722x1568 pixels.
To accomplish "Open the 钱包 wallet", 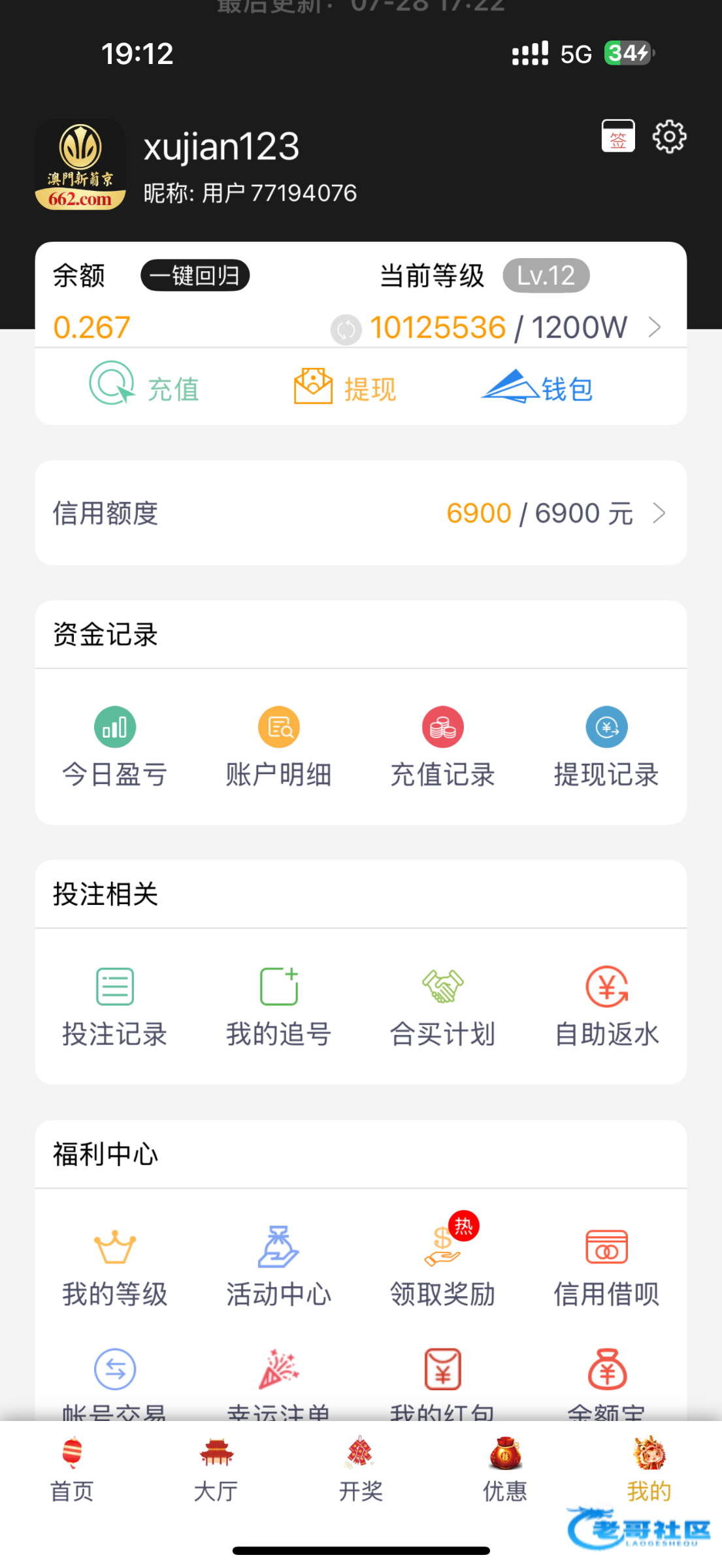I will pyautogui.click(x=537, y=387).
